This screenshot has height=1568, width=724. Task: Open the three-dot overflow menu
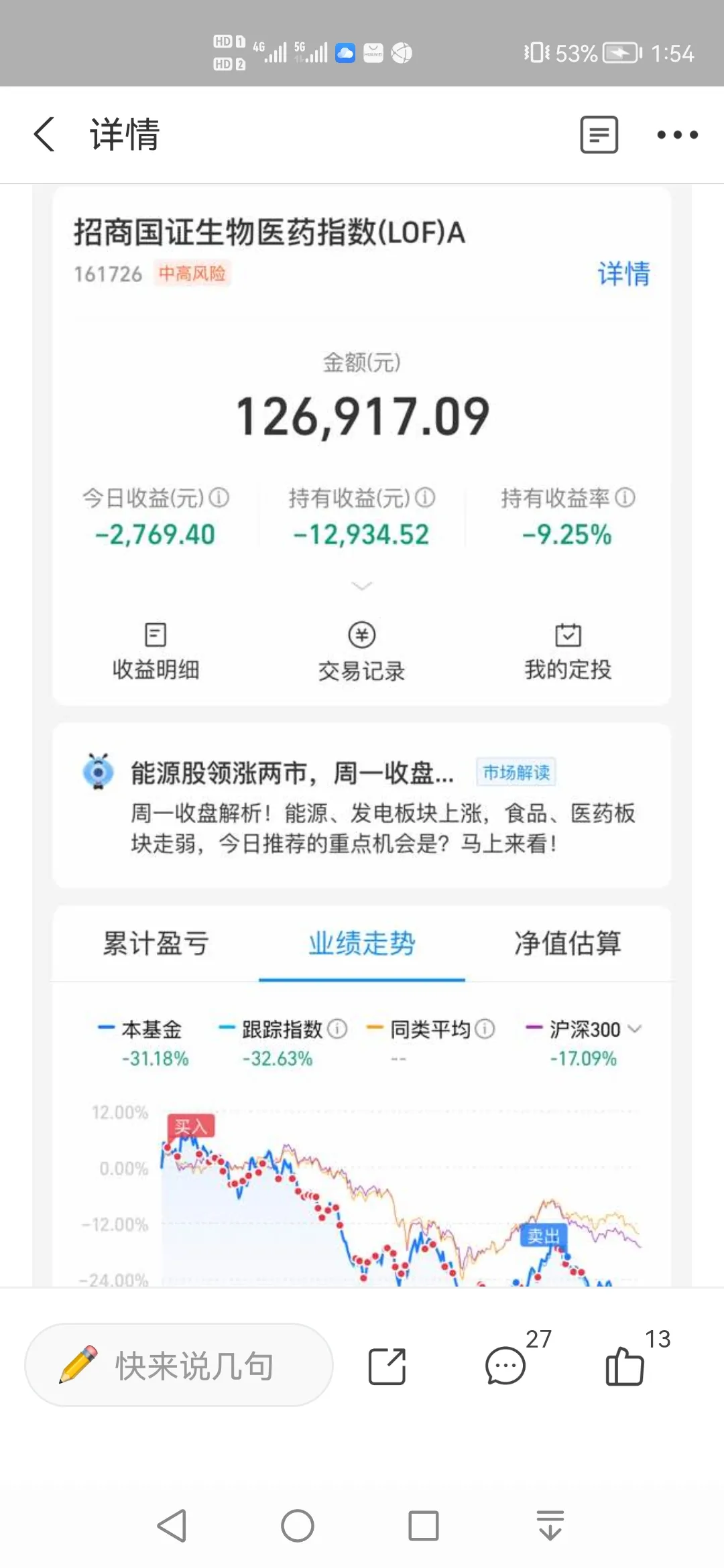(x=677, y=135)
